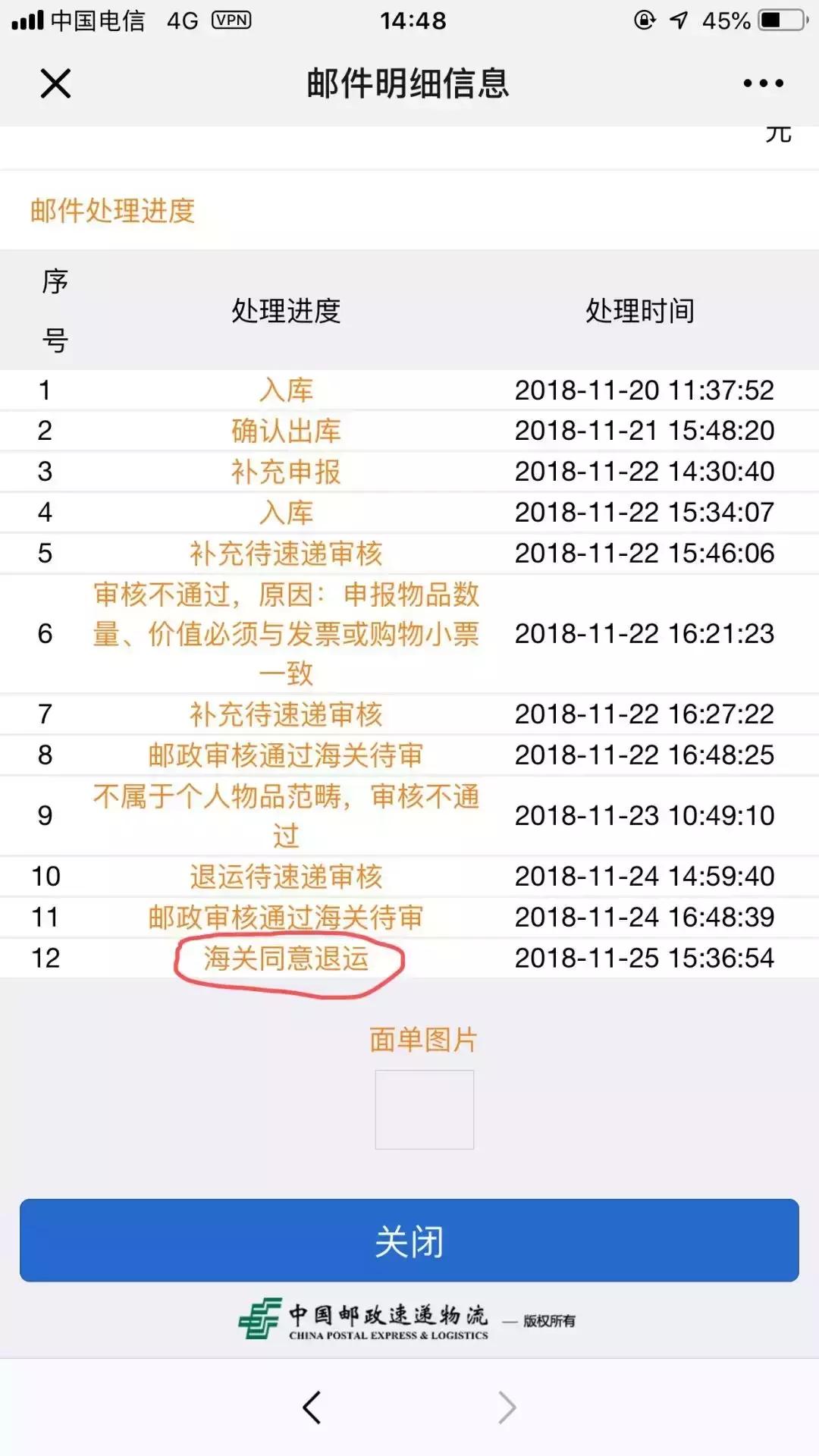This screenshot has width=819, height=1456.
Task: Select the 补充申报 status link
Action: [286, 472]
